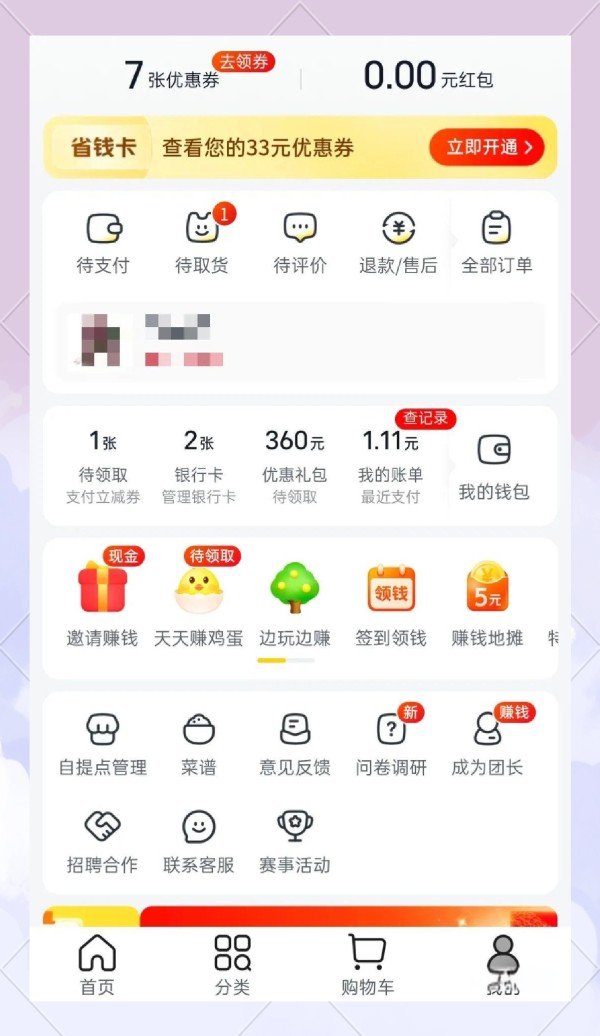The width and height of the screenshot is (600, 1036).
Task: Tap 查记录 on 我的账单
Action: click(426, 418)
